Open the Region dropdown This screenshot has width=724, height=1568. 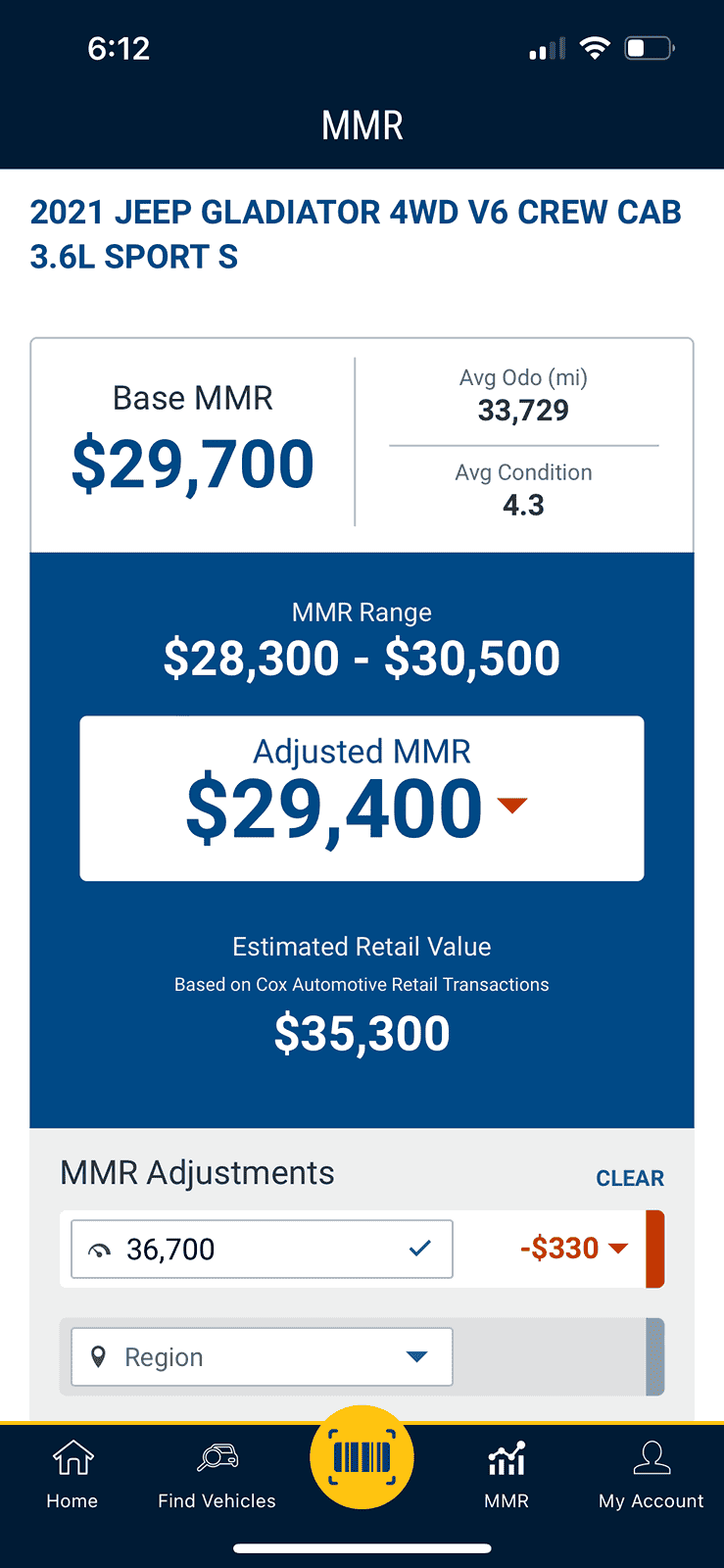(262, 1356)
